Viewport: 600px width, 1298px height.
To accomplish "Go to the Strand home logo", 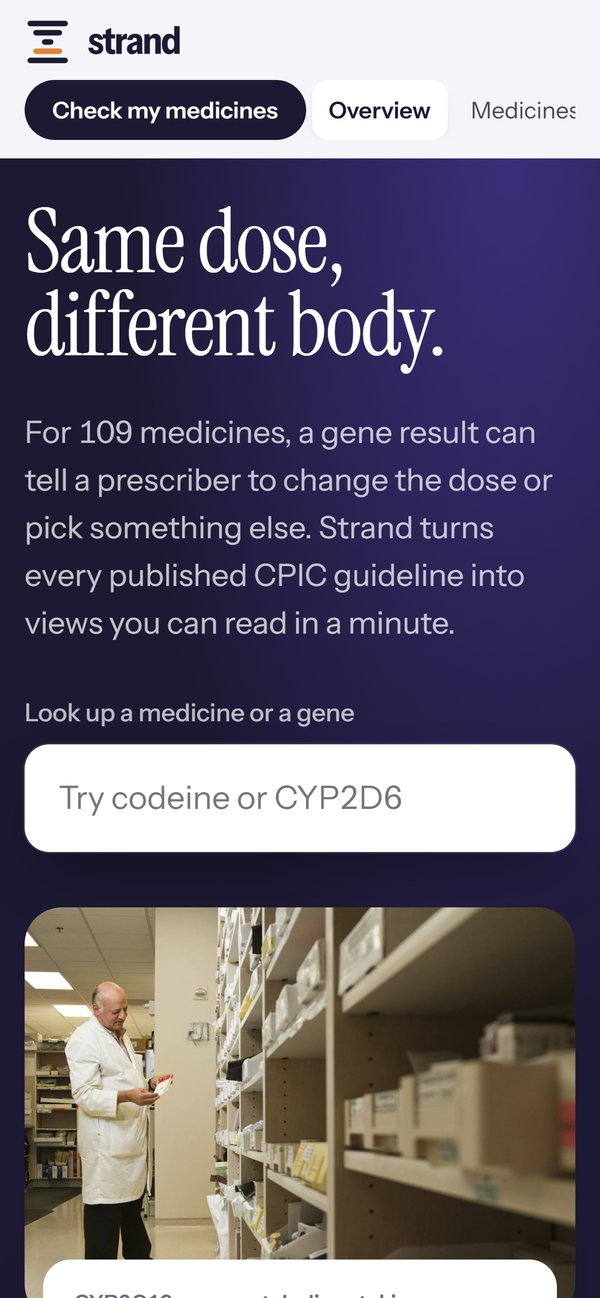I will 104,41.
